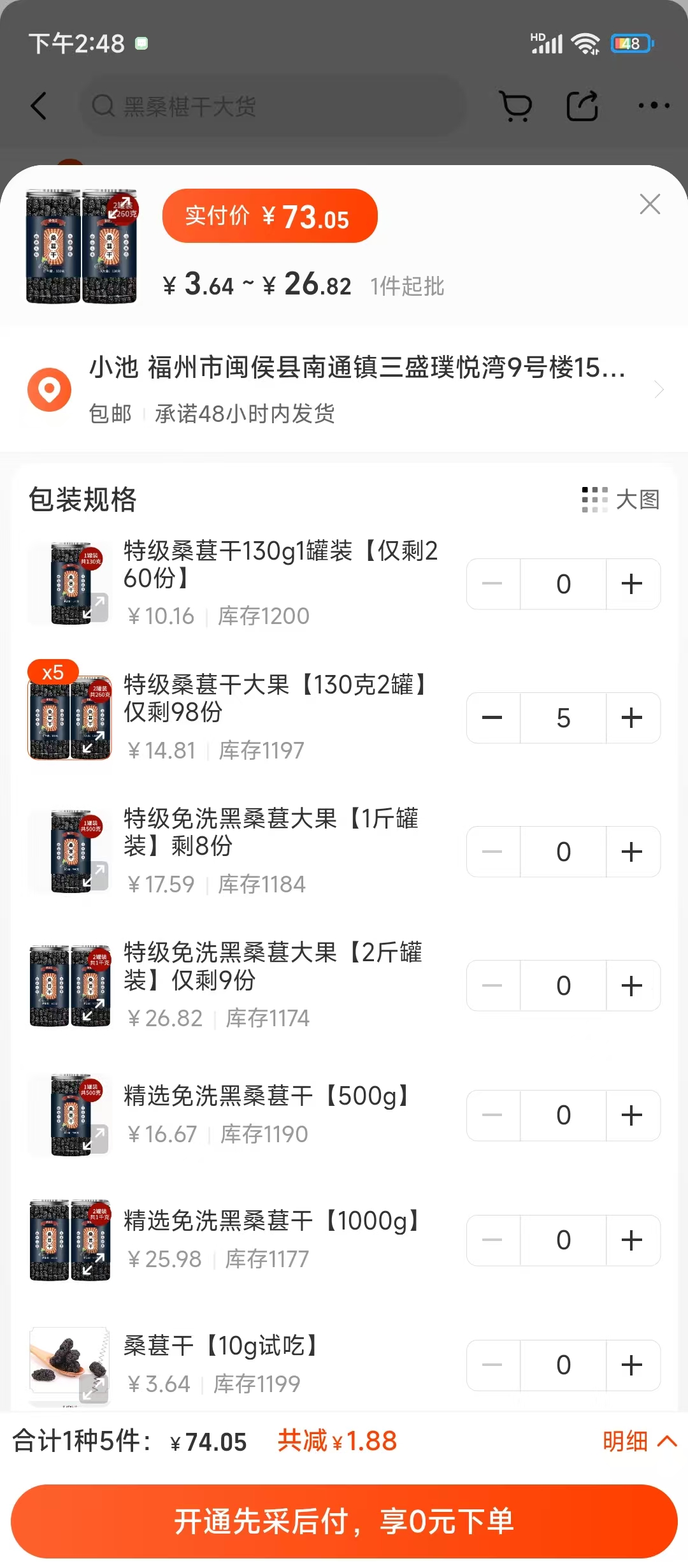The width and height of the screenshot is (688, 1568).
Task: Add one more 特级桑葚干大果【130克2罐】
Action: (x=632, y=718)
